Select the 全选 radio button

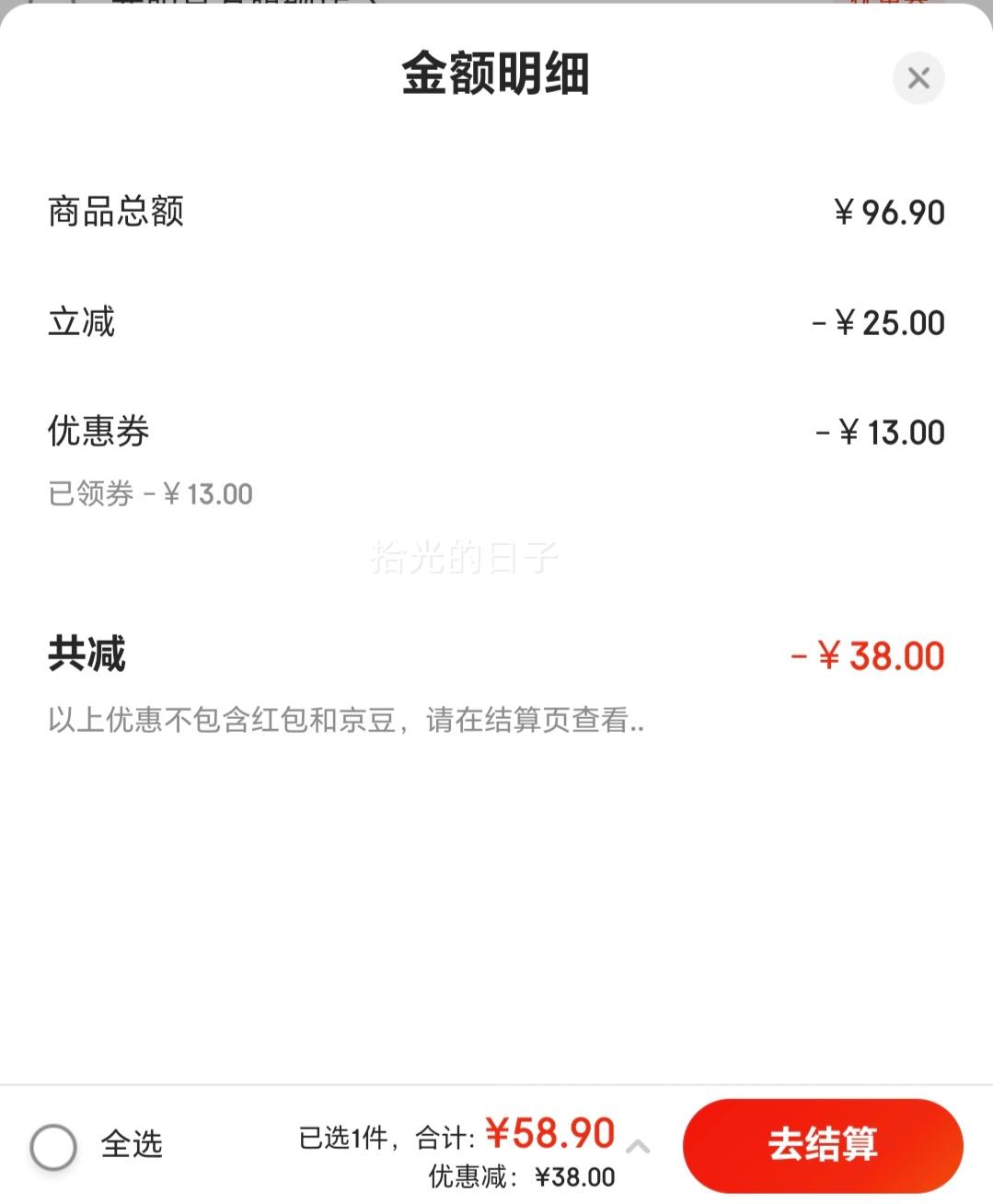pos(52,1145)
